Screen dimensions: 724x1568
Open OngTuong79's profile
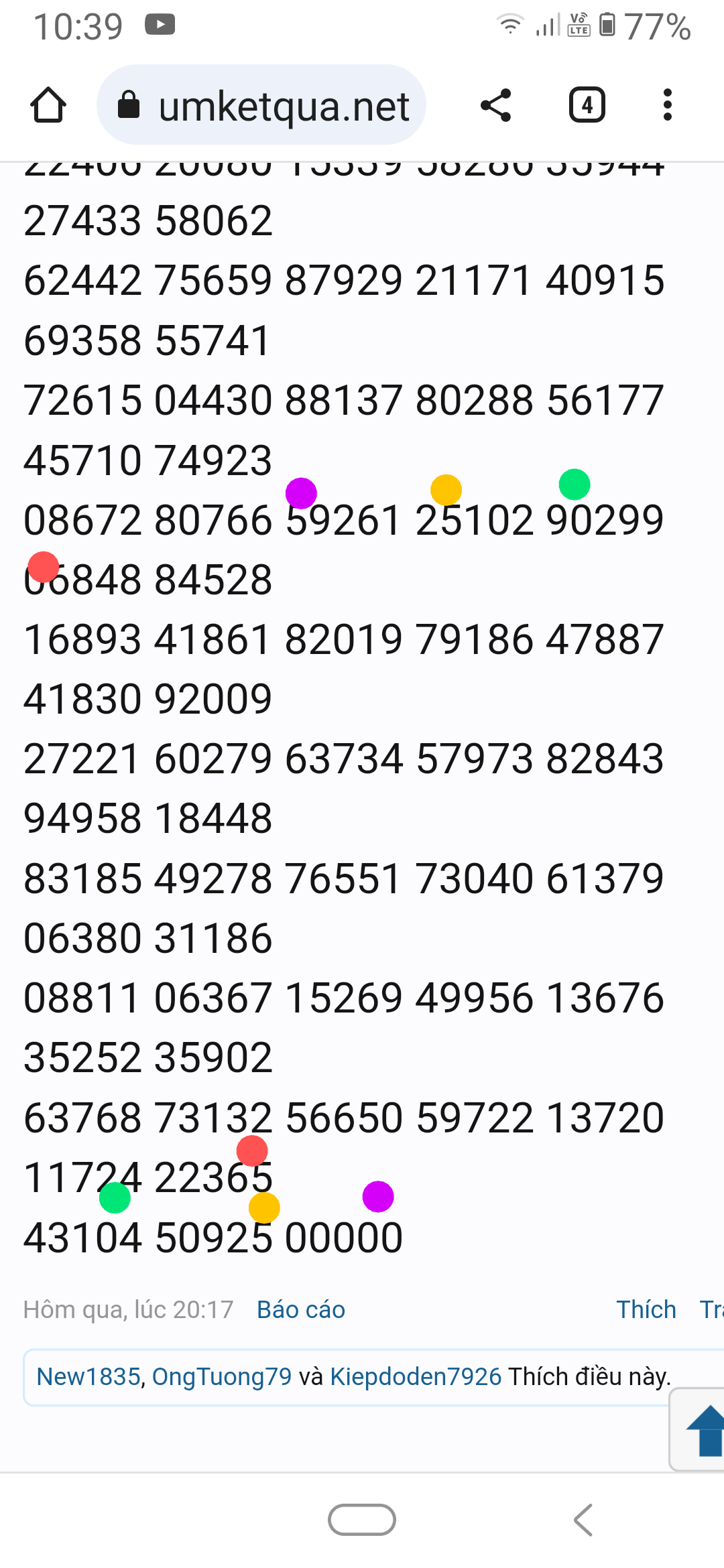tap(222, 1376)
